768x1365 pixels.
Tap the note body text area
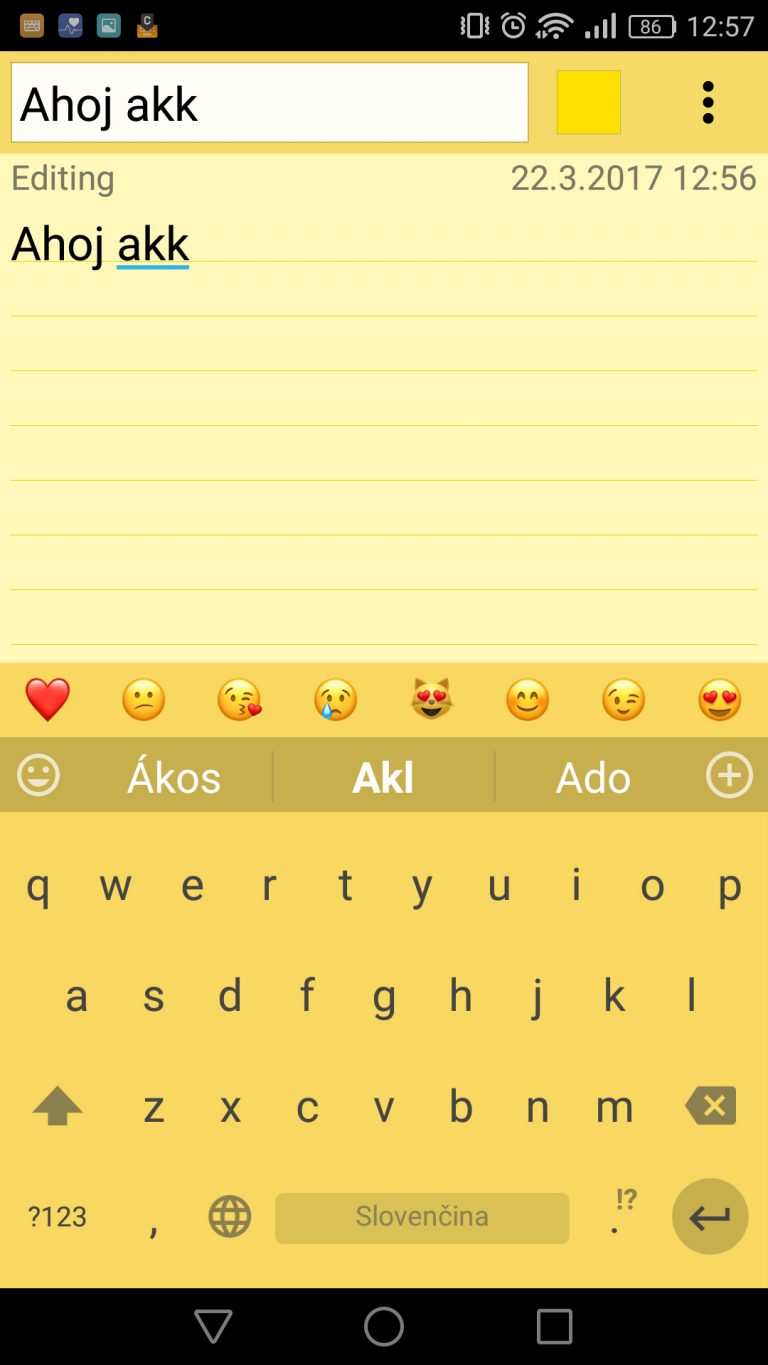384,430
